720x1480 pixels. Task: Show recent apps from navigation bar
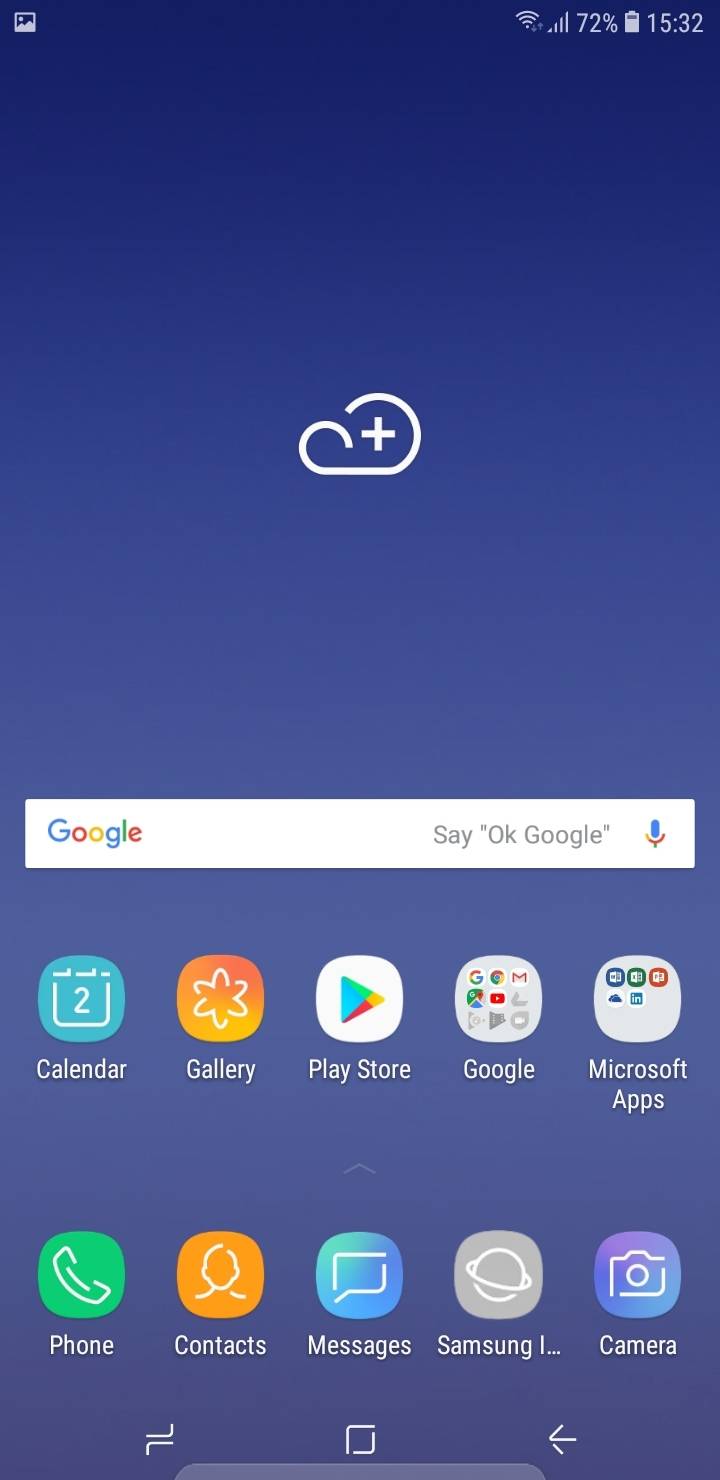coord(160,1439)
